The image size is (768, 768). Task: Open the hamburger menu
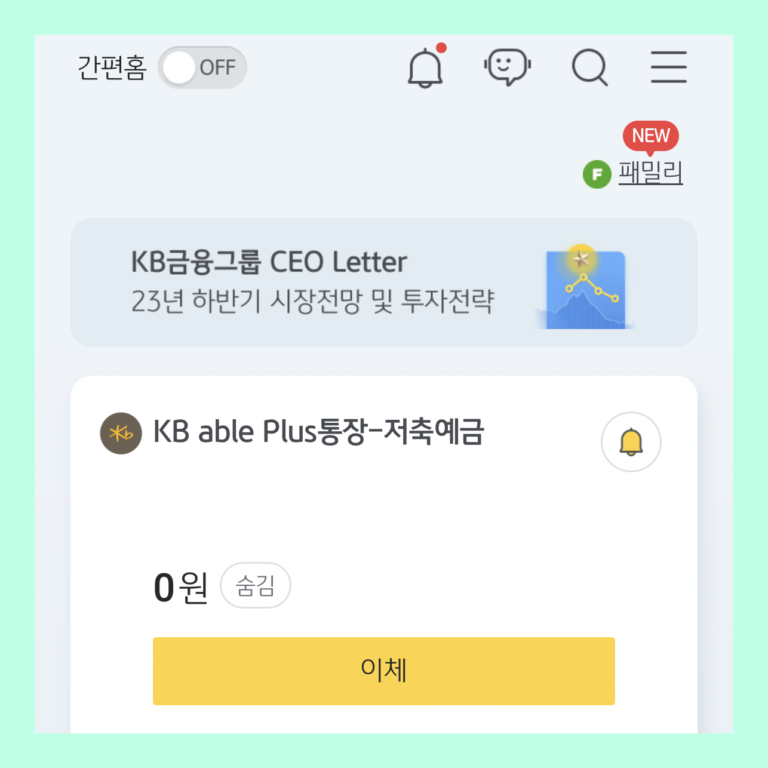(668, 67)
